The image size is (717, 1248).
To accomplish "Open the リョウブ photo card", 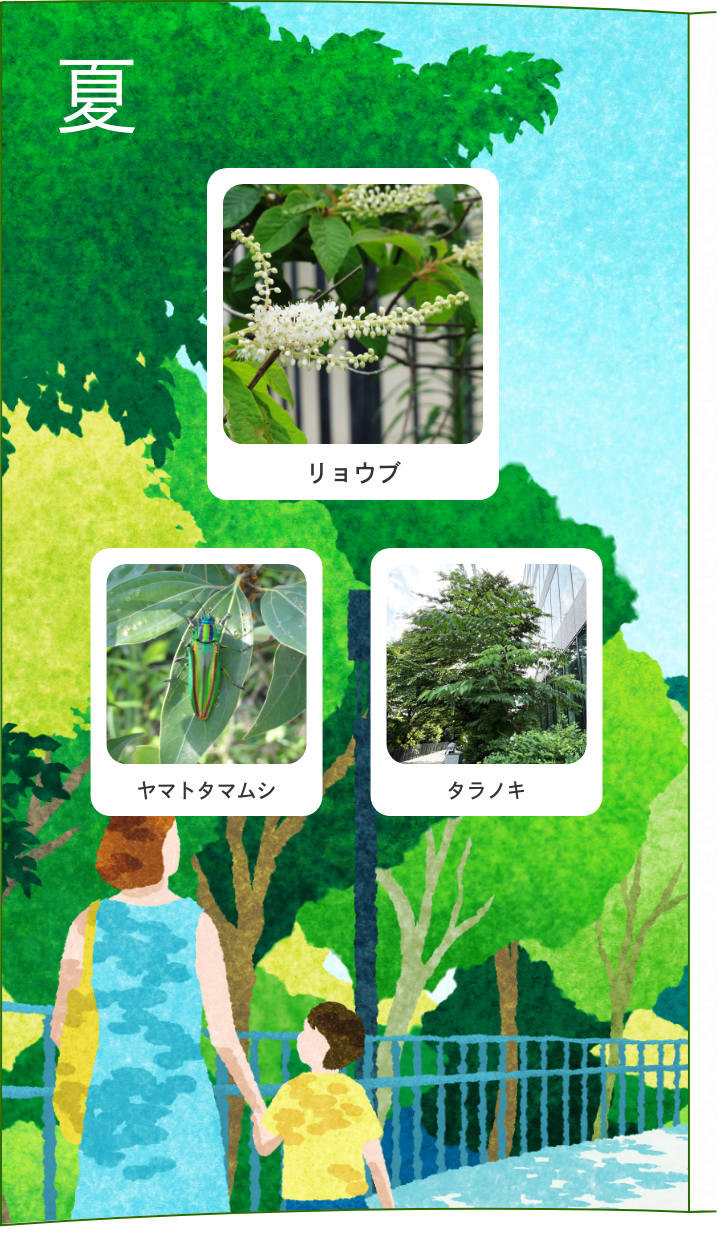I will pos(352,333).
